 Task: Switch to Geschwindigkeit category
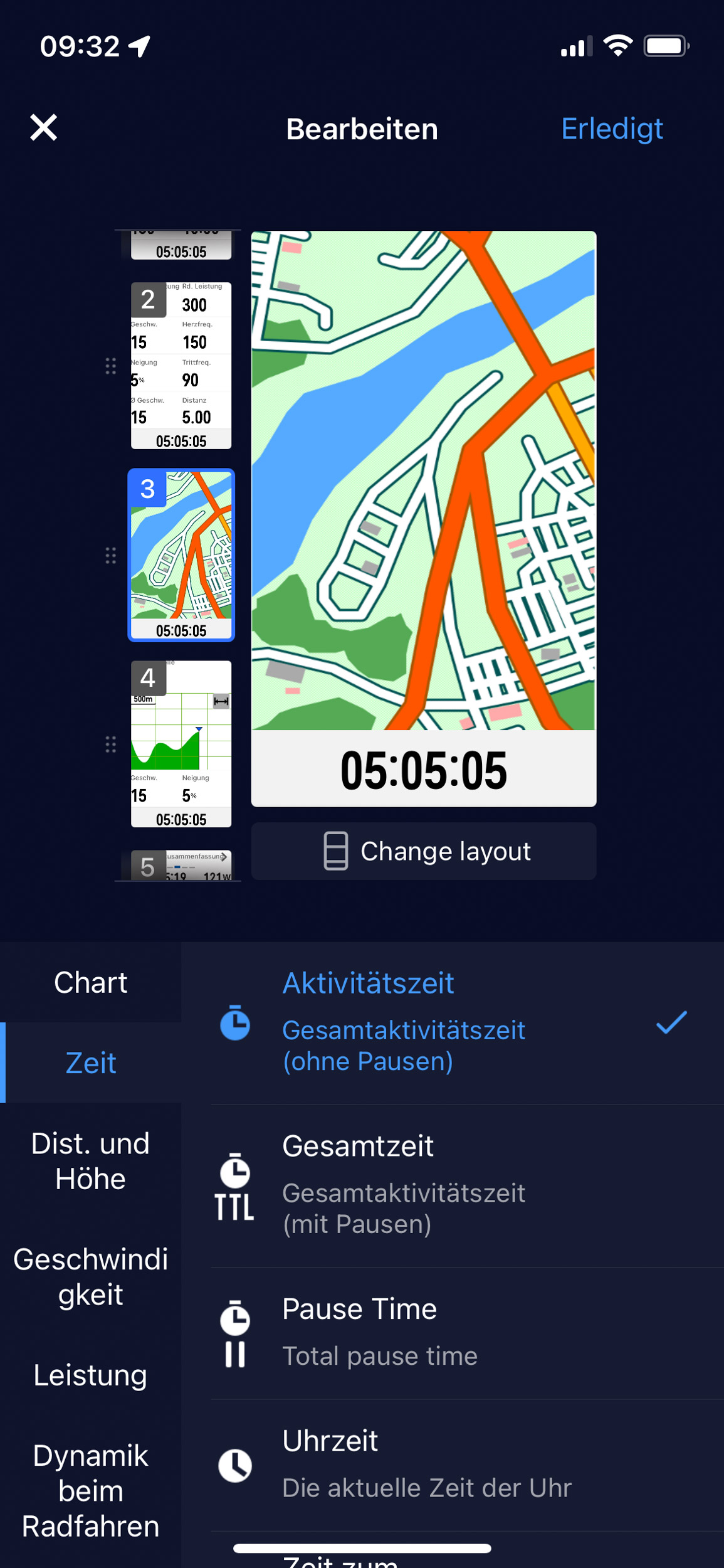(91, 1277)
